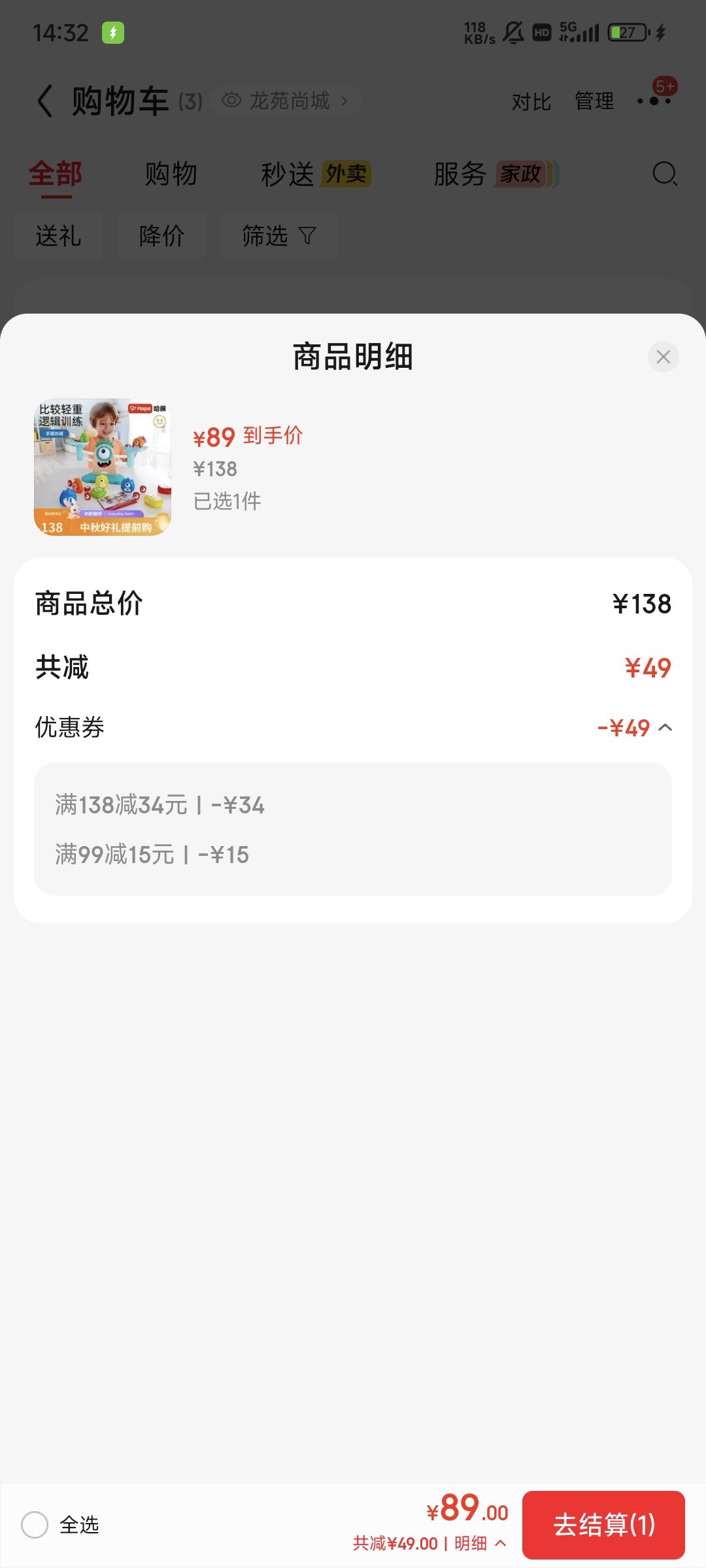Screen dimensions: 706x1568
Task: Tick the 全选 select-all checkbox
Action: 35,1525
